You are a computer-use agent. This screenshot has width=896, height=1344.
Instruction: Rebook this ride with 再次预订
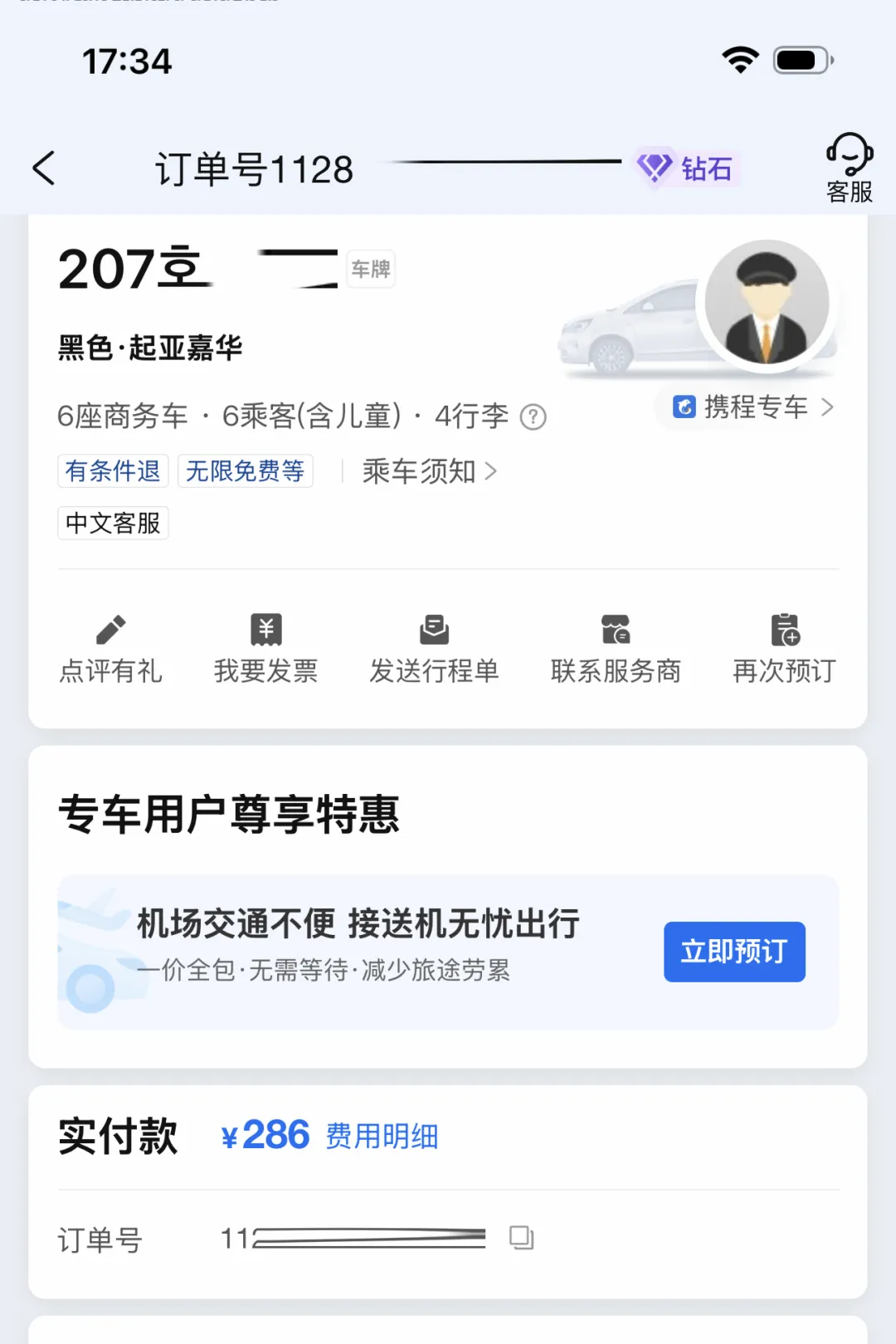(x=784, y=648)
